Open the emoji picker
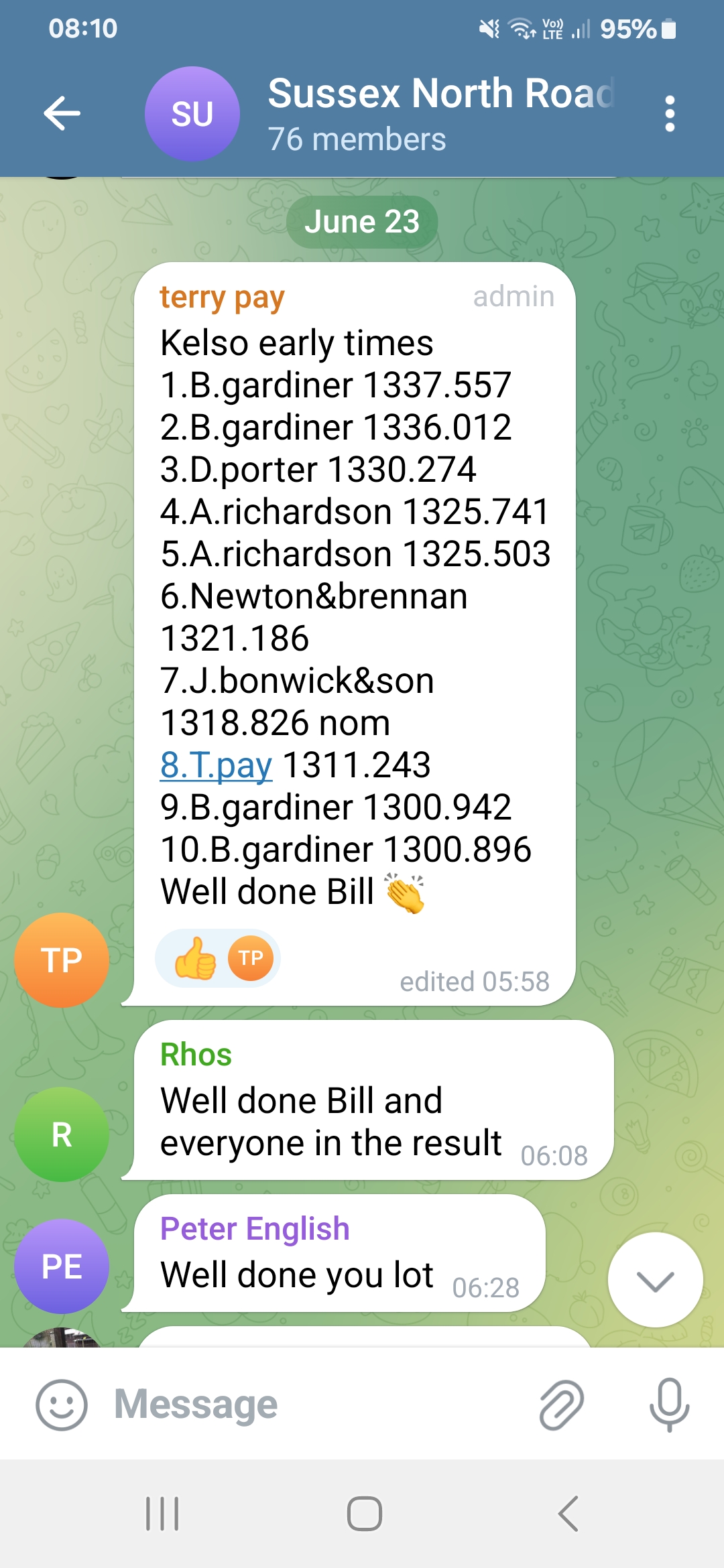 point(62,1404)
